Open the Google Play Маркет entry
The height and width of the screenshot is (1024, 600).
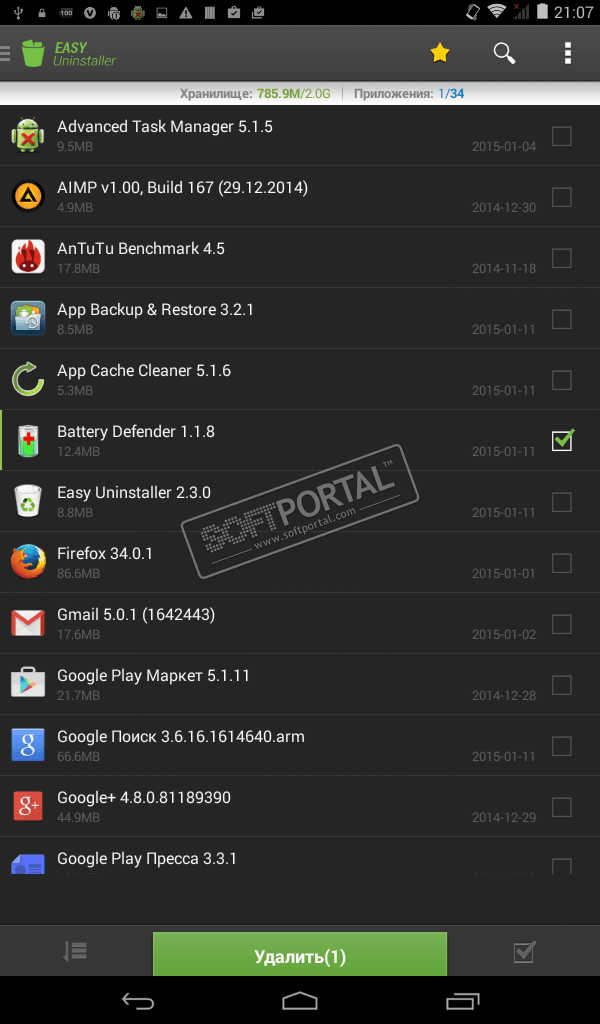(x=250, y=684)
